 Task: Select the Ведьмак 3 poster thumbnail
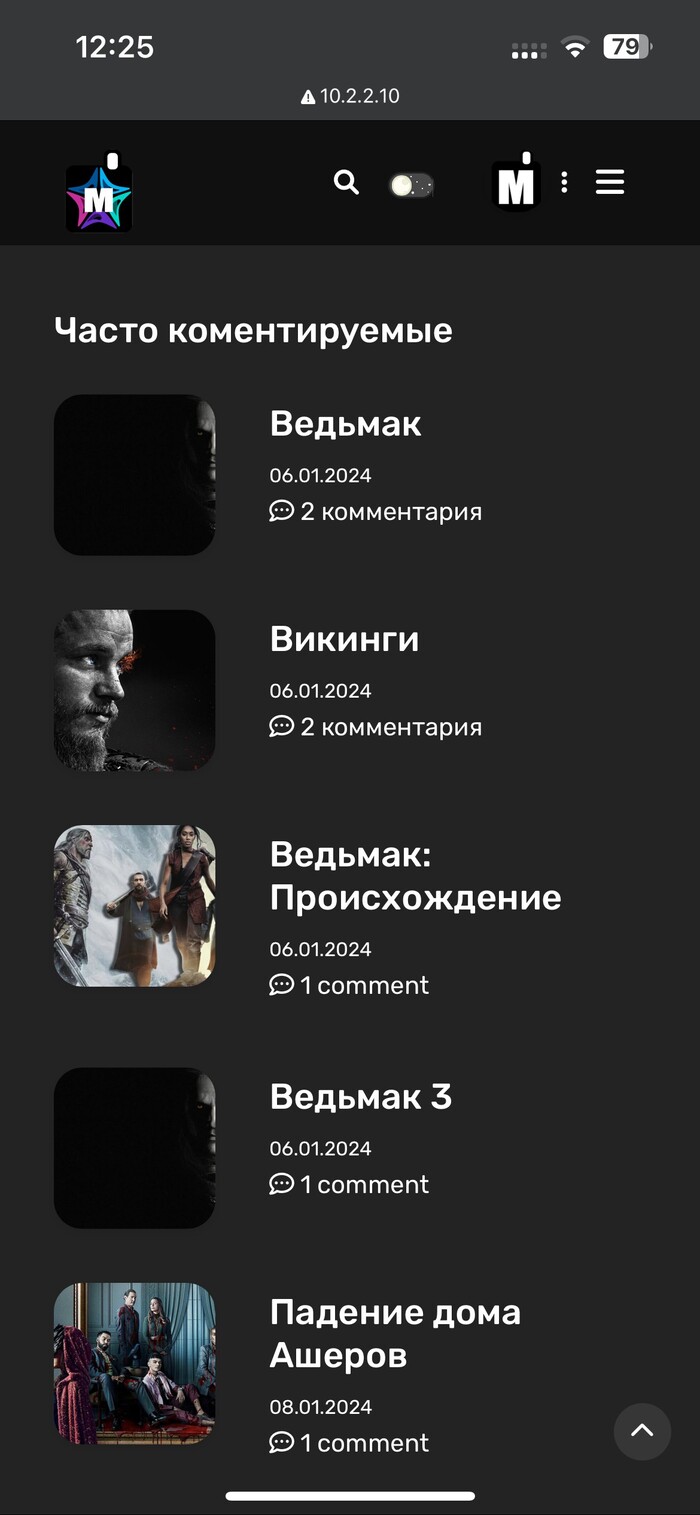(x=135, y=1148)
